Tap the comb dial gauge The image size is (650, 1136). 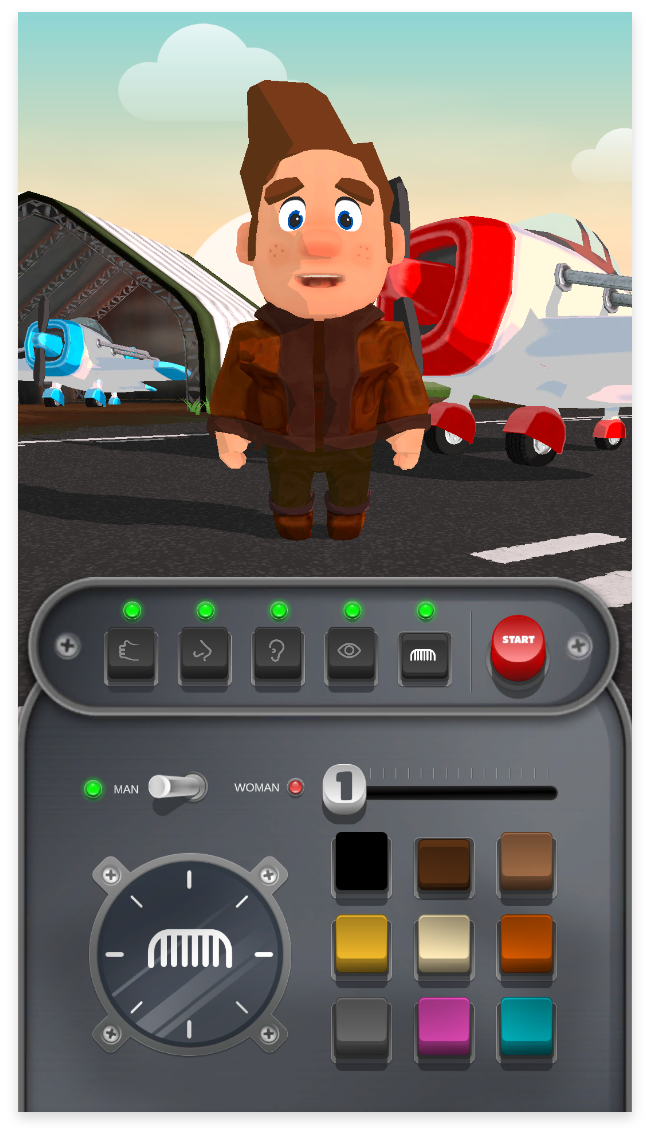pos(190,953)
